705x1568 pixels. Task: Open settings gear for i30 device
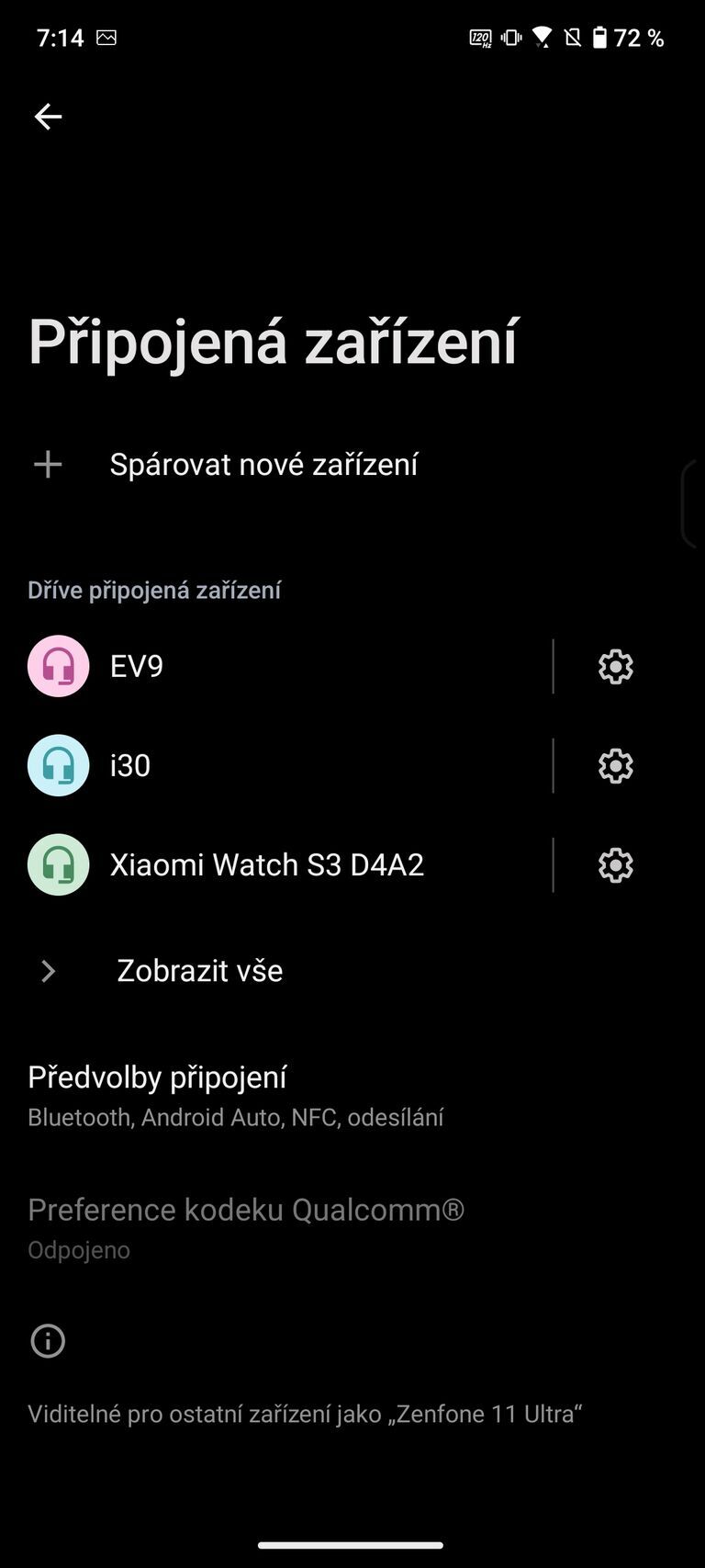[615, 765]
